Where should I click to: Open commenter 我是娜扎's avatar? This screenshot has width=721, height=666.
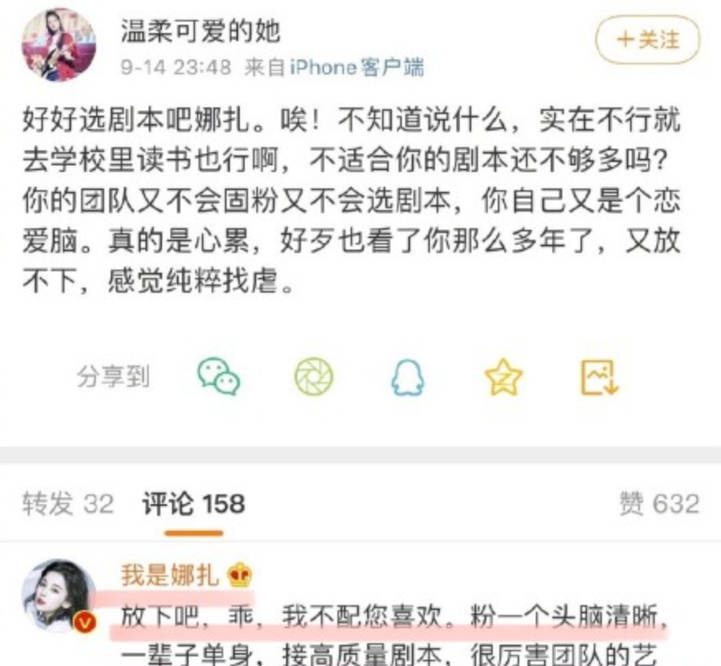point(58,598)
